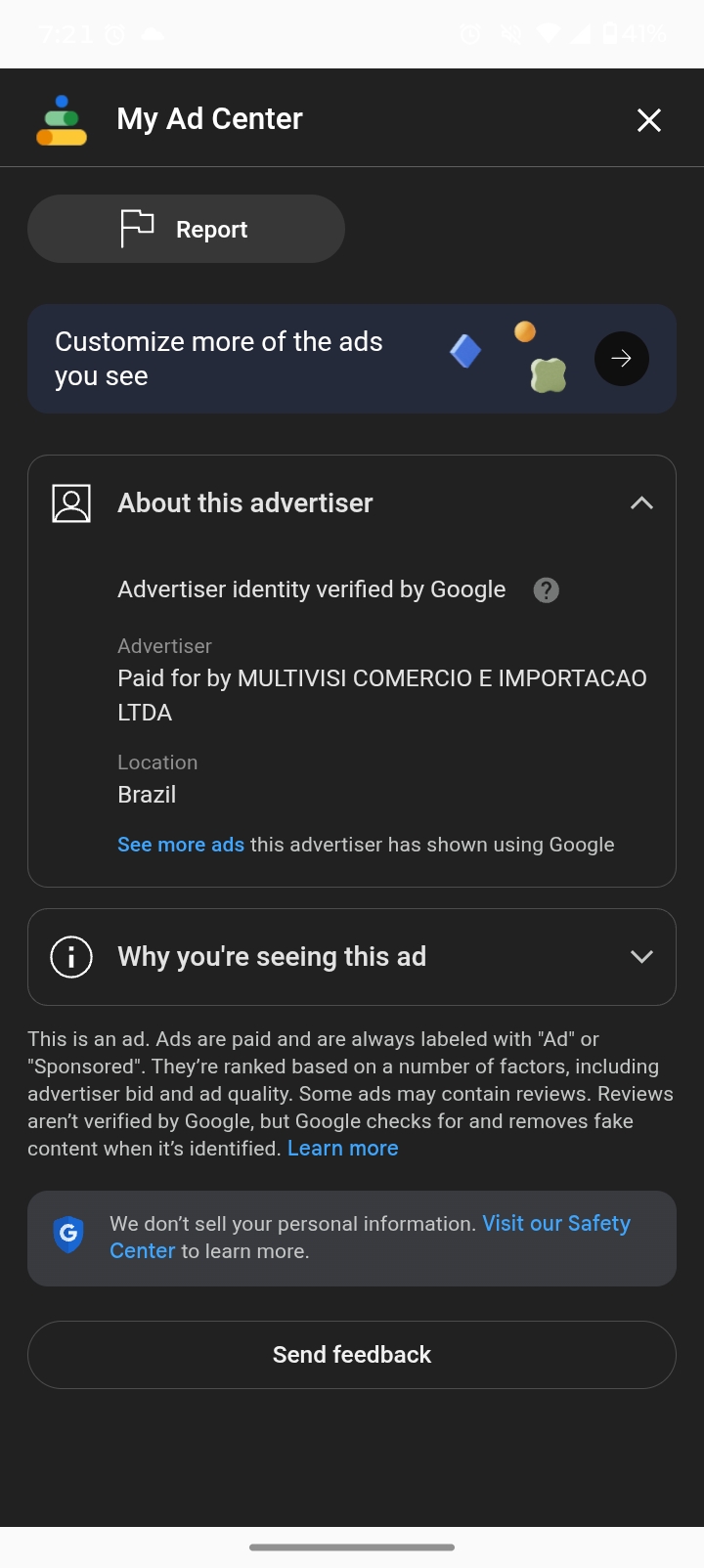Open help icon for advertiser identity verification

pos(546,590)
